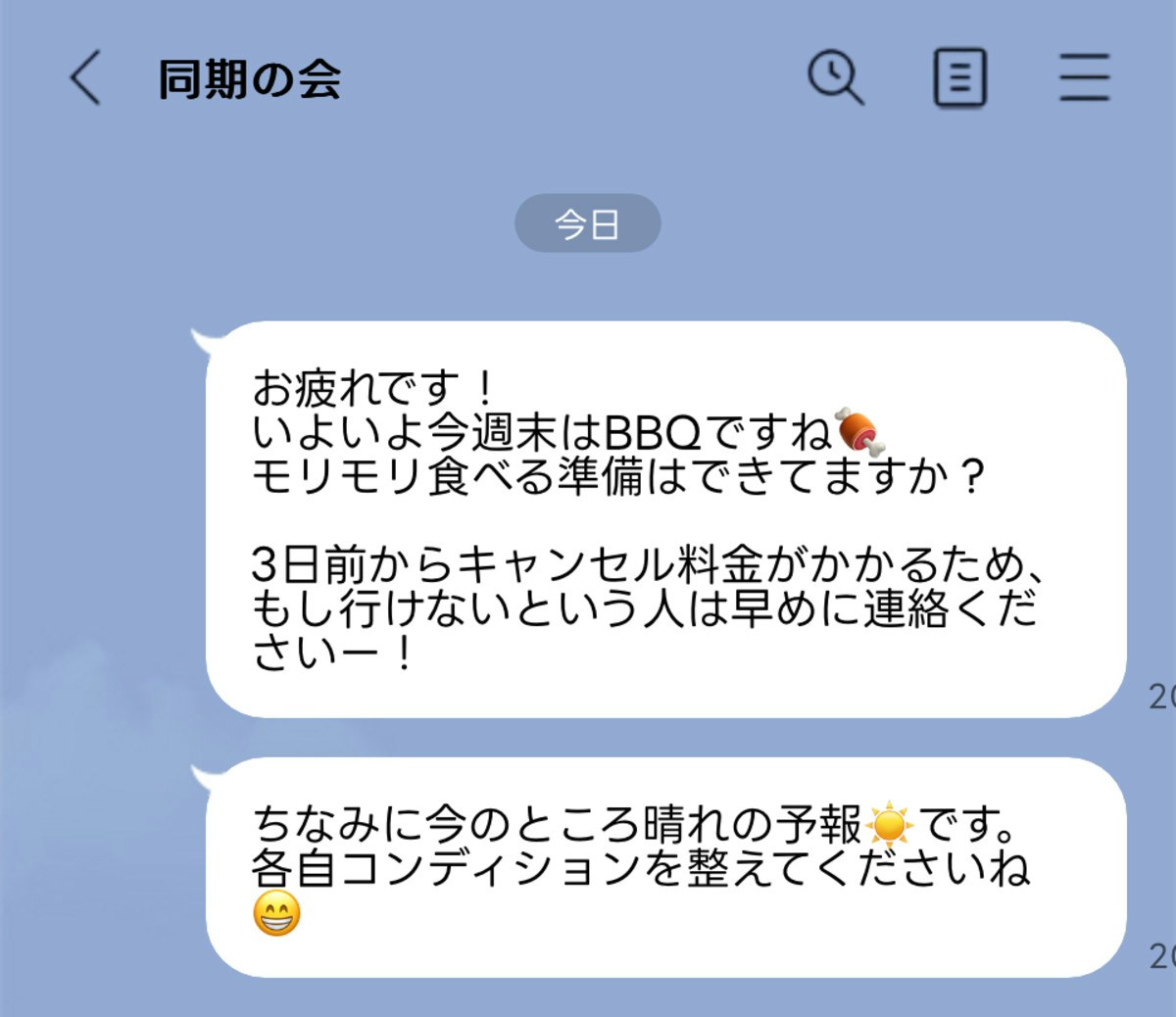Screen dimensions: 1176x1017
Task: Go back from the 同期の会 chat
Action: tap(85, 78)
